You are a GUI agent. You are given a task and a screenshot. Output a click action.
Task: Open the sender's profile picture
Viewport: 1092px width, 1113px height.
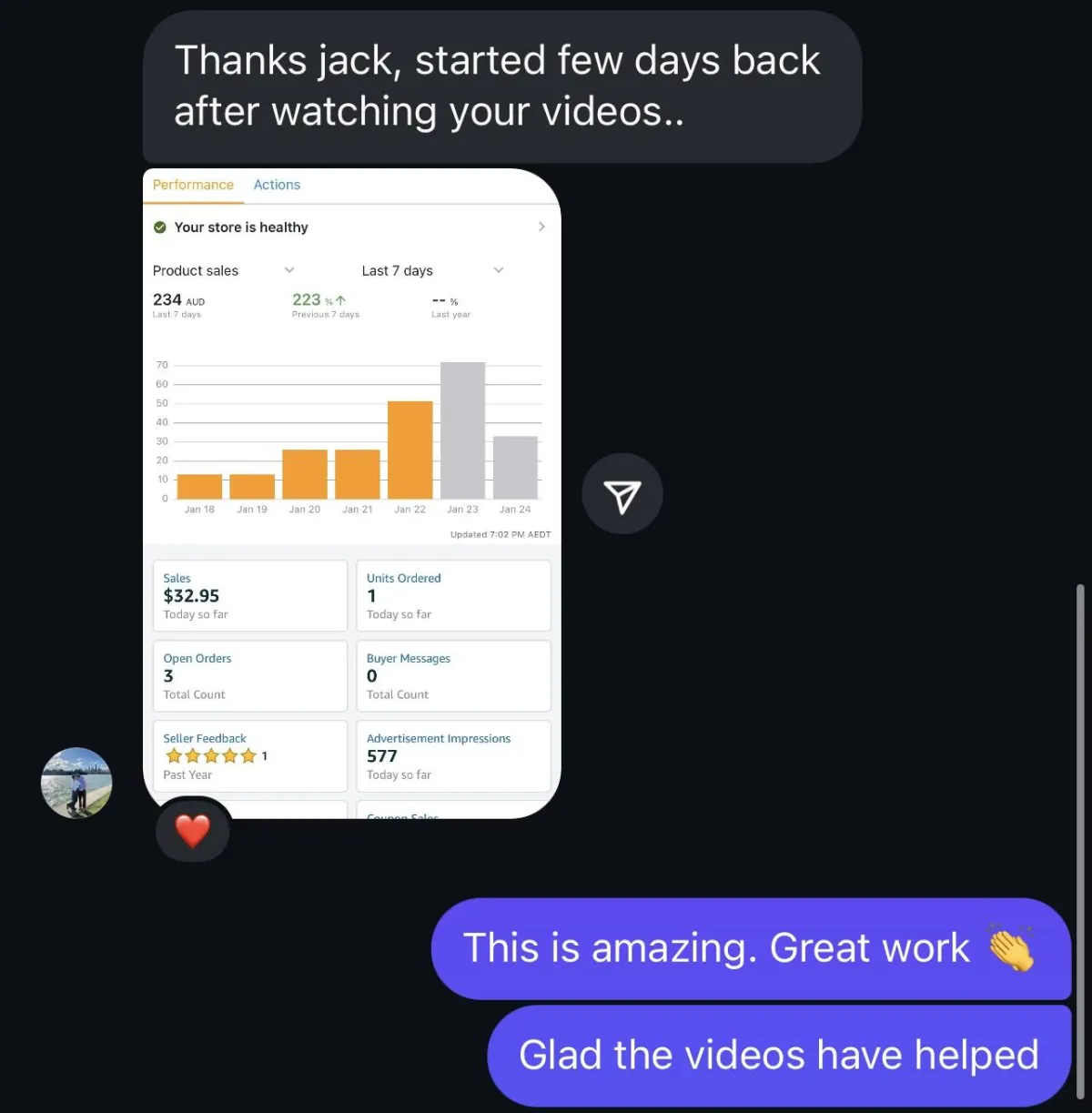pos(76,783)
